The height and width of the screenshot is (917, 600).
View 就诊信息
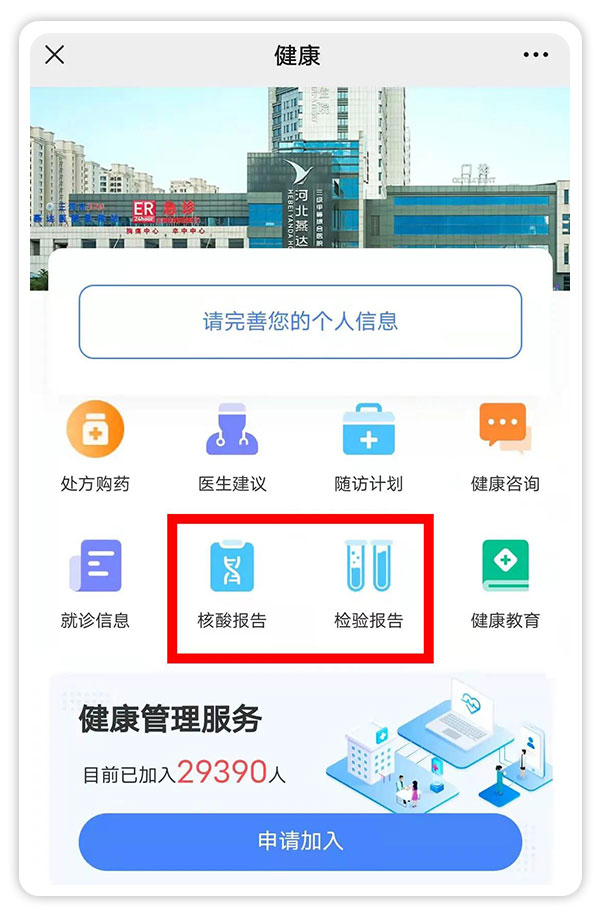point(95,584)
